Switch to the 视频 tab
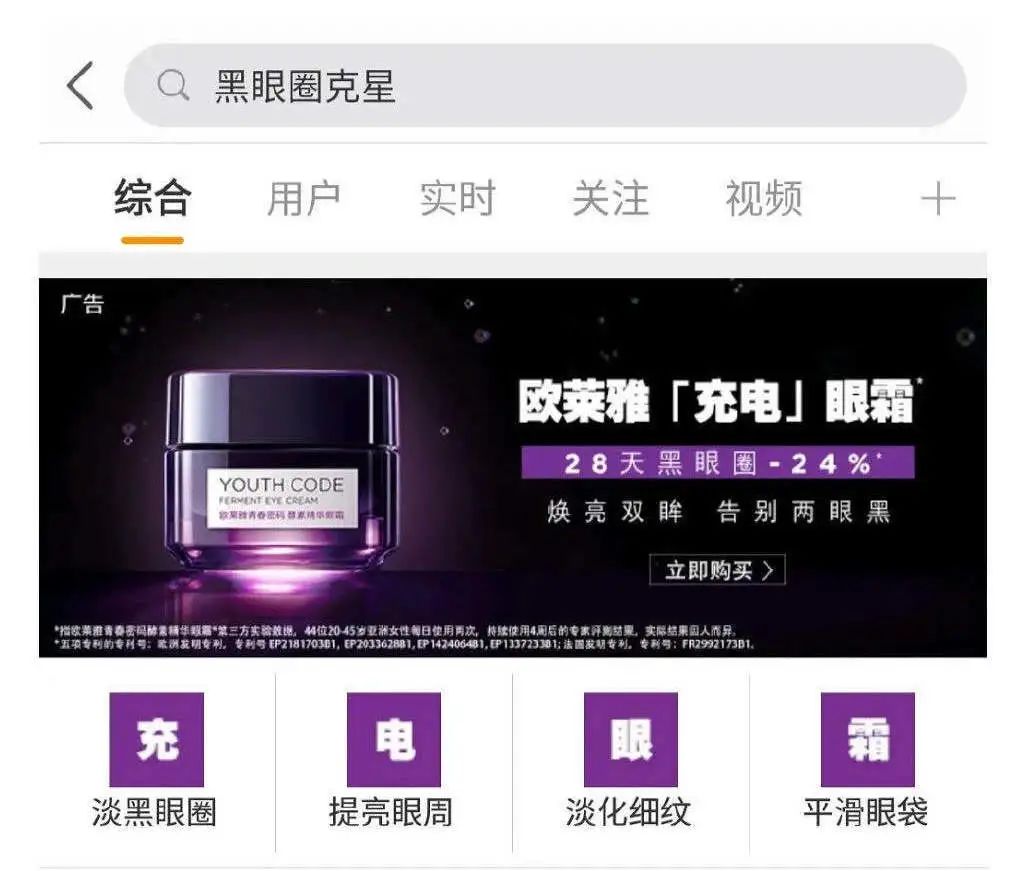This screenshot has height=871, width=1024. point(763,198)
